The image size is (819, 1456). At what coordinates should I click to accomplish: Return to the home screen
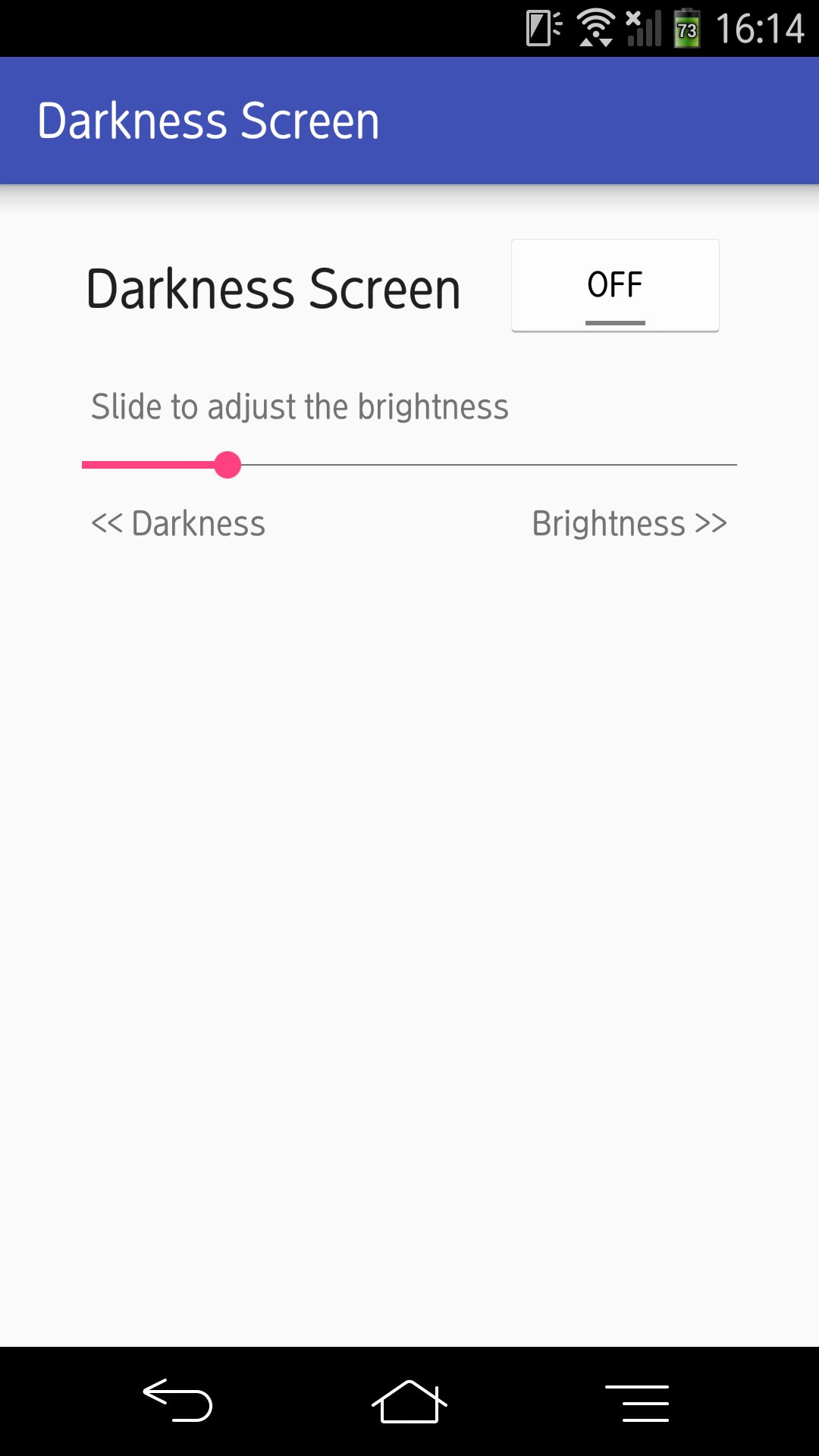pyautogui.click(x=409, y=1401)
